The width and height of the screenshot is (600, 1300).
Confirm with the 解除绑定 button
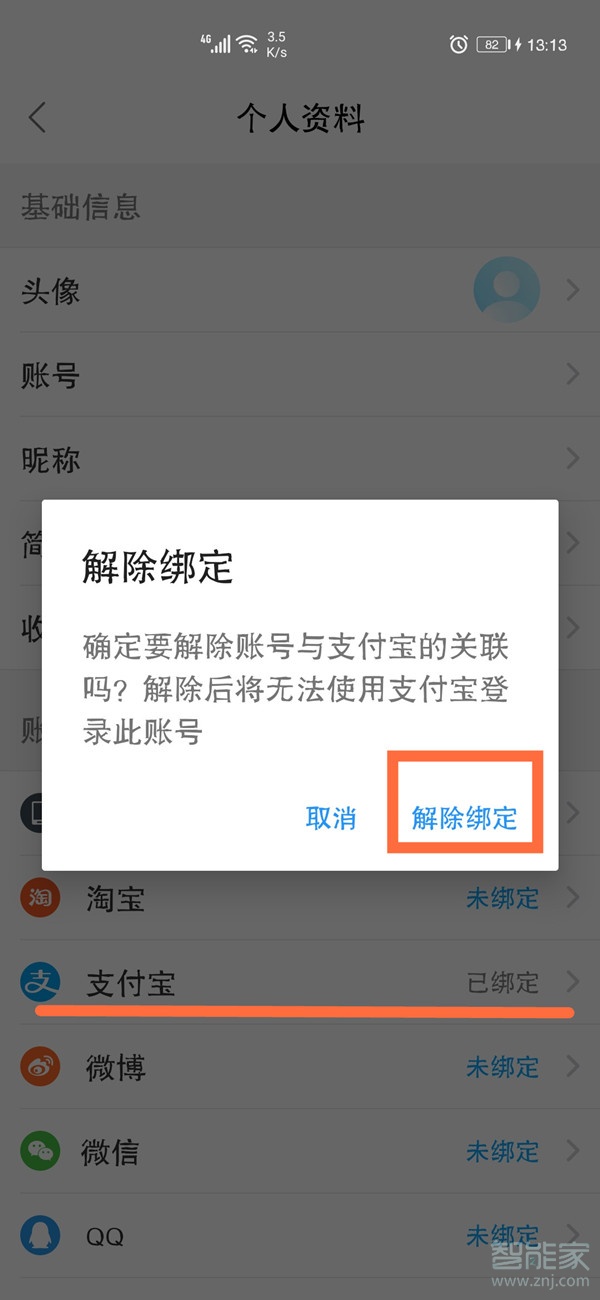465,818
